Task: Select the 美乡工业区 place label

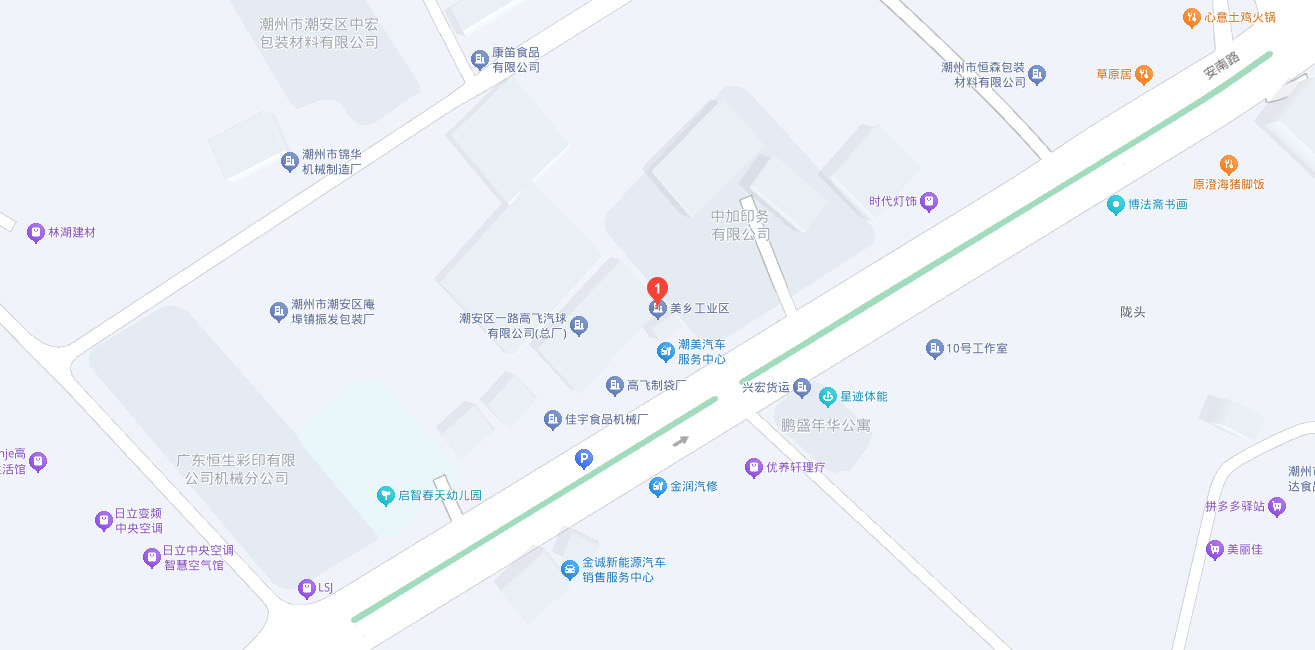Action: [699, 309]
